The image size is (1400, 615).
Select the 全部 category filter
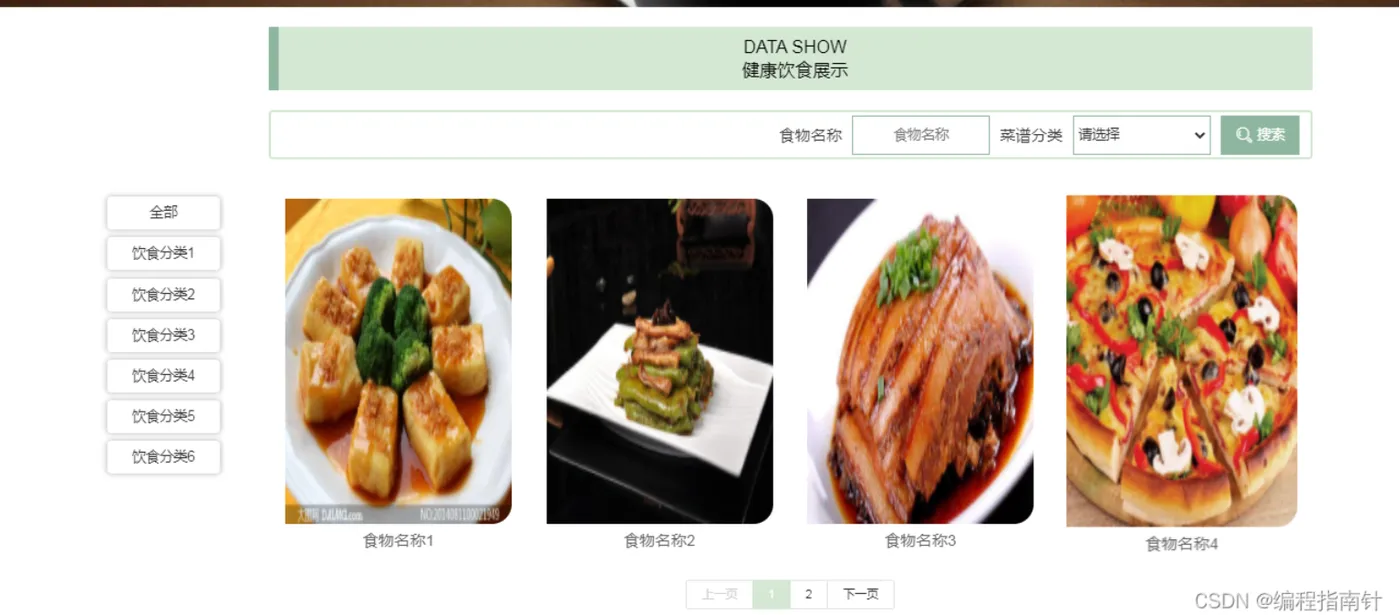[x=163, y=213]
